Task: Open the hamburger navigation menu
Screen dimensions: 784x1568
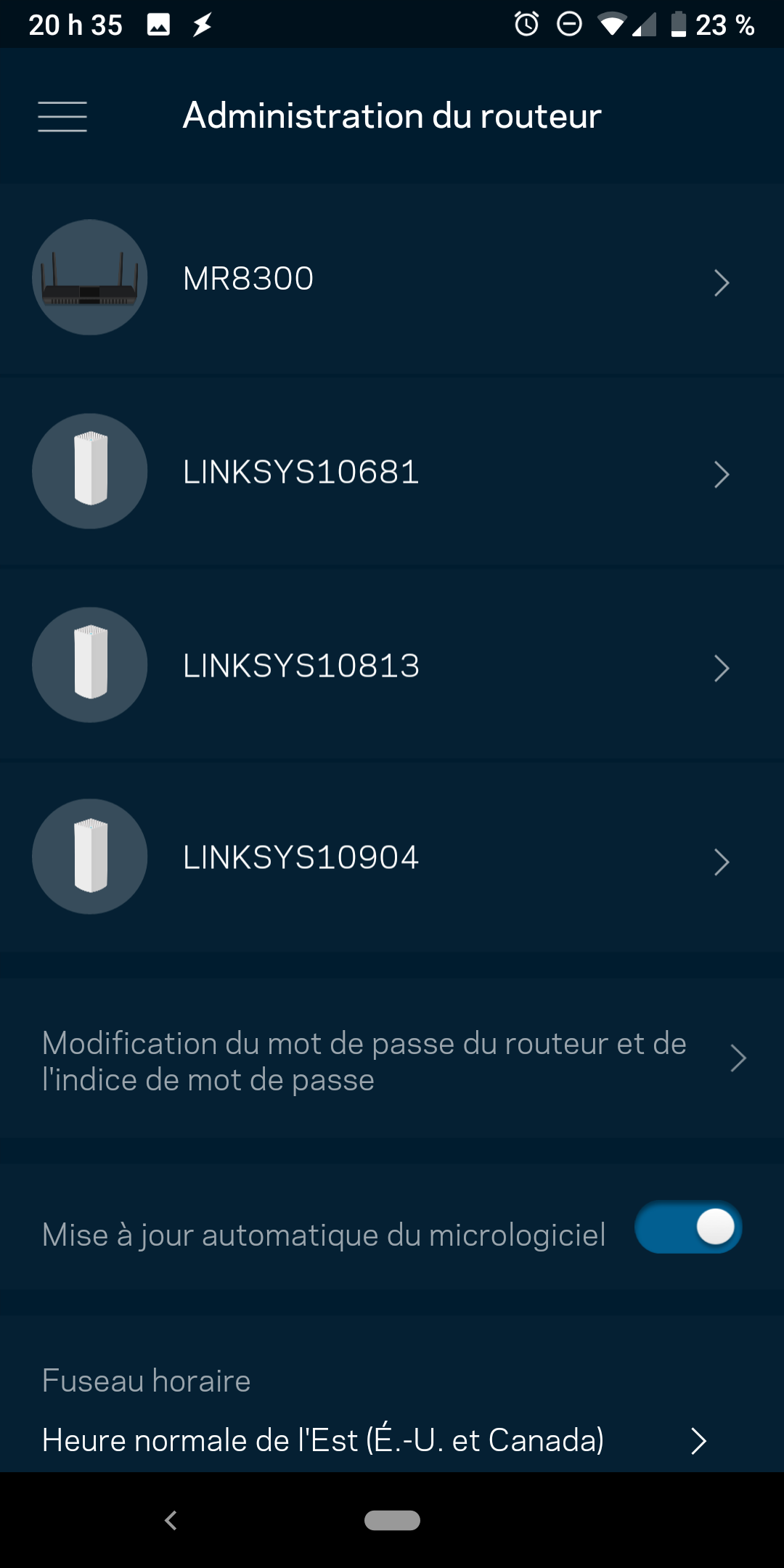Action: (x=62, y=116)
